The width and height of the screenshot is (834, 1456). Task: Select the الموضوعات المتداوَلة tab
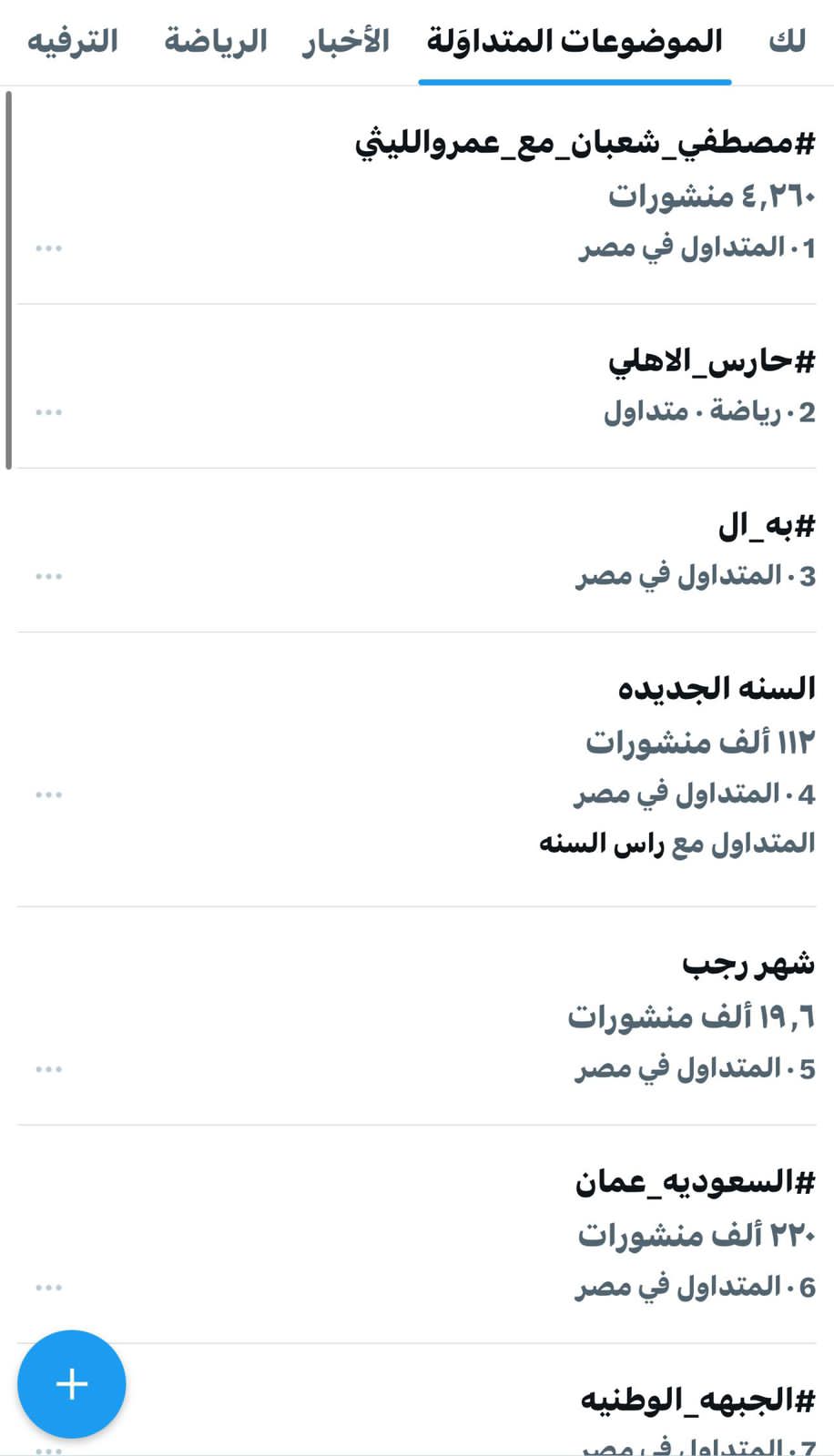(575, 42)
